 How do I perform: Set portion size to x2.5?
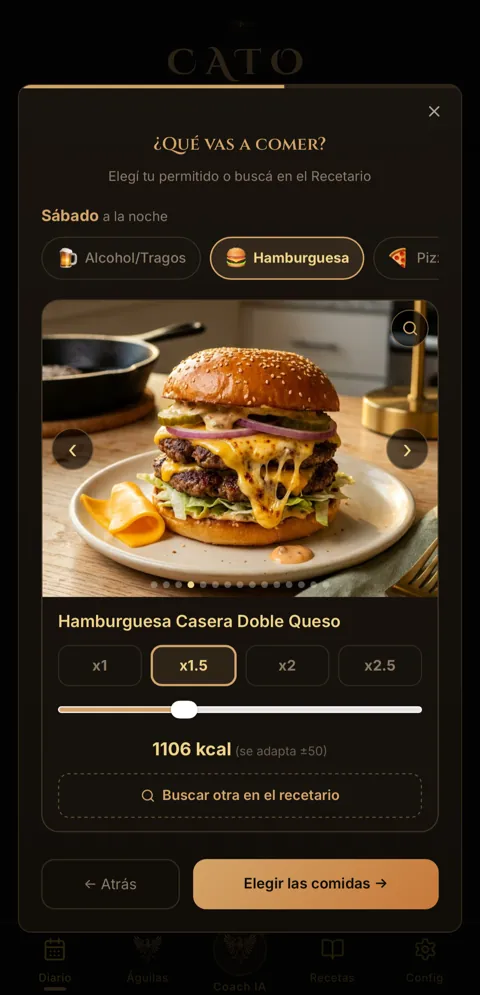point(380,666)
